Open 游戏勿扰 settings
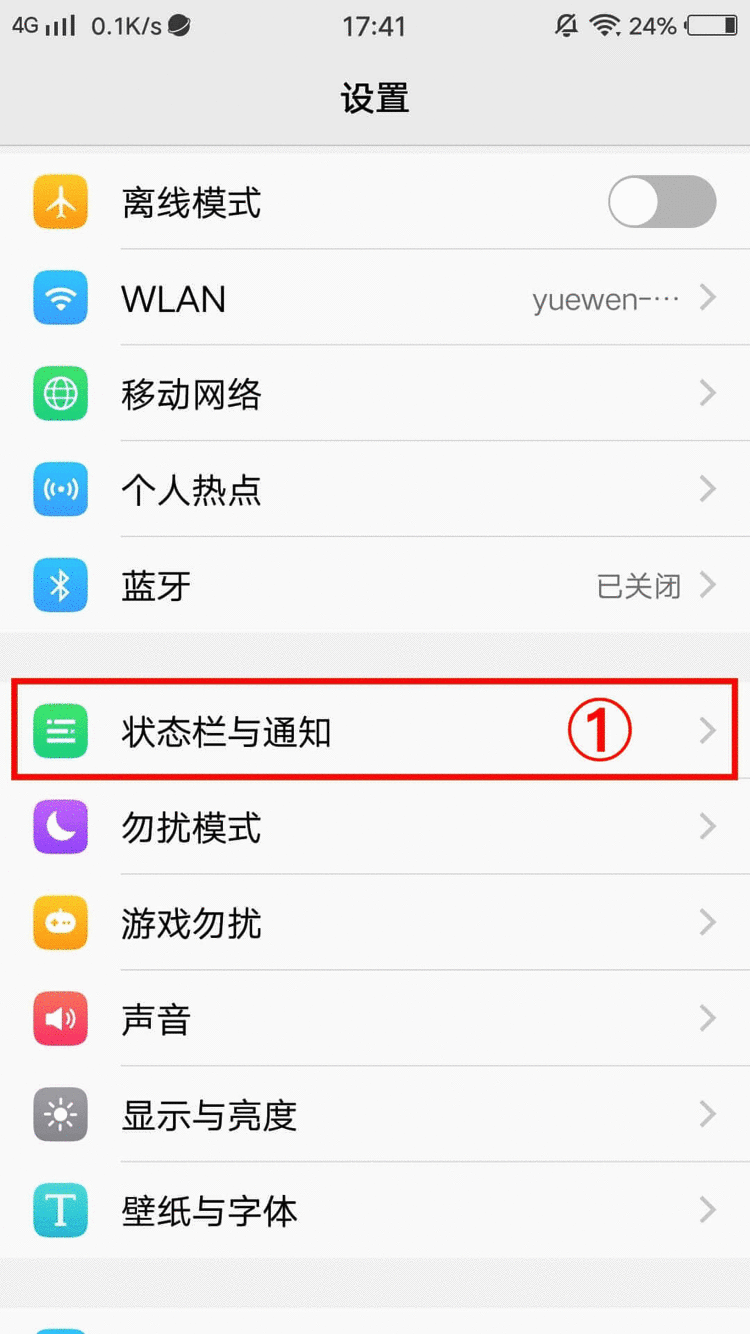The width and height of the screenshot is (750, 1334). click(x=375, y=923)
